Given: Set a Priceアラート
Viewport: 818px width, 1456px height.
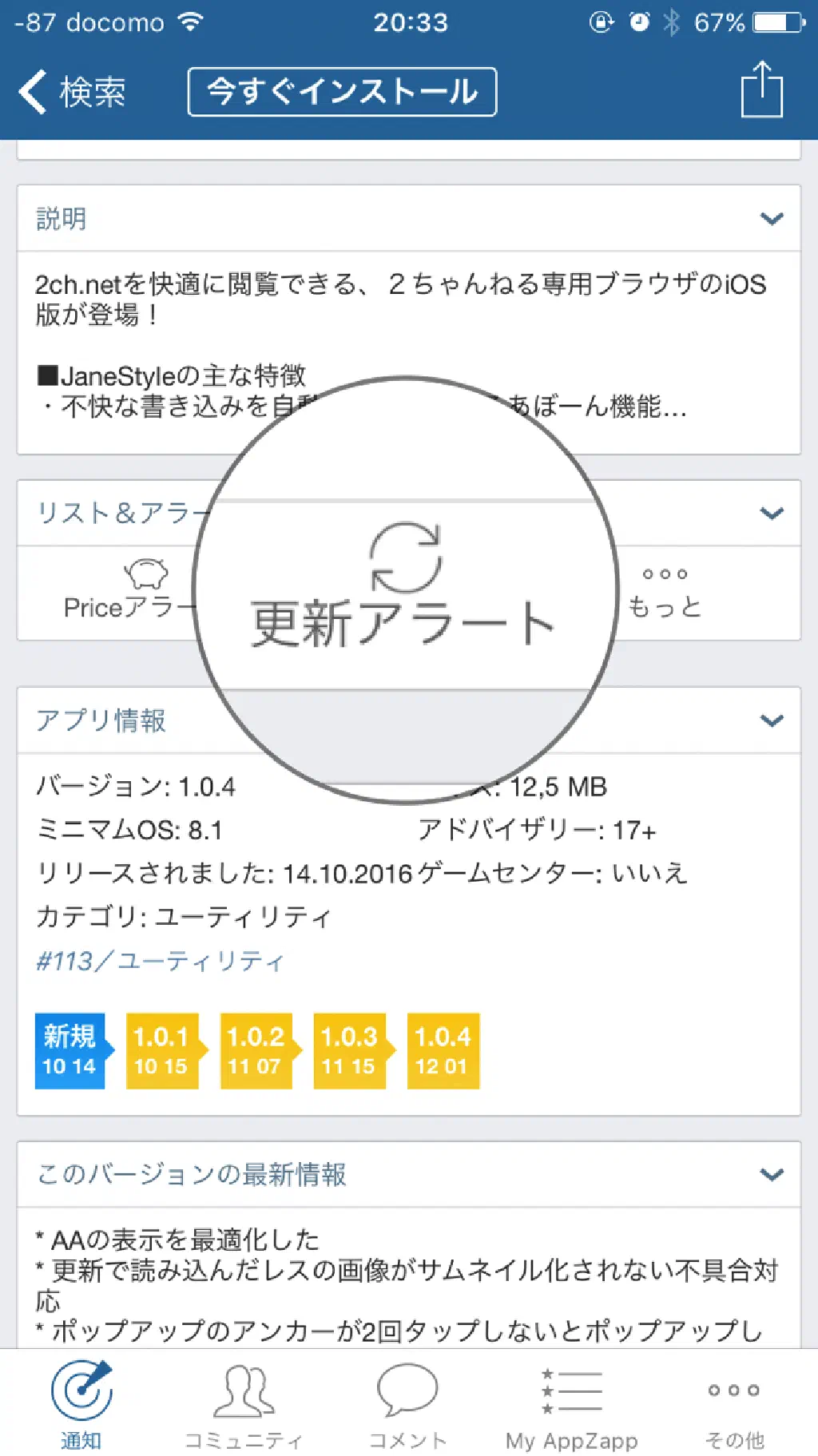Looking at the screenshot, I should coord(128,591).
